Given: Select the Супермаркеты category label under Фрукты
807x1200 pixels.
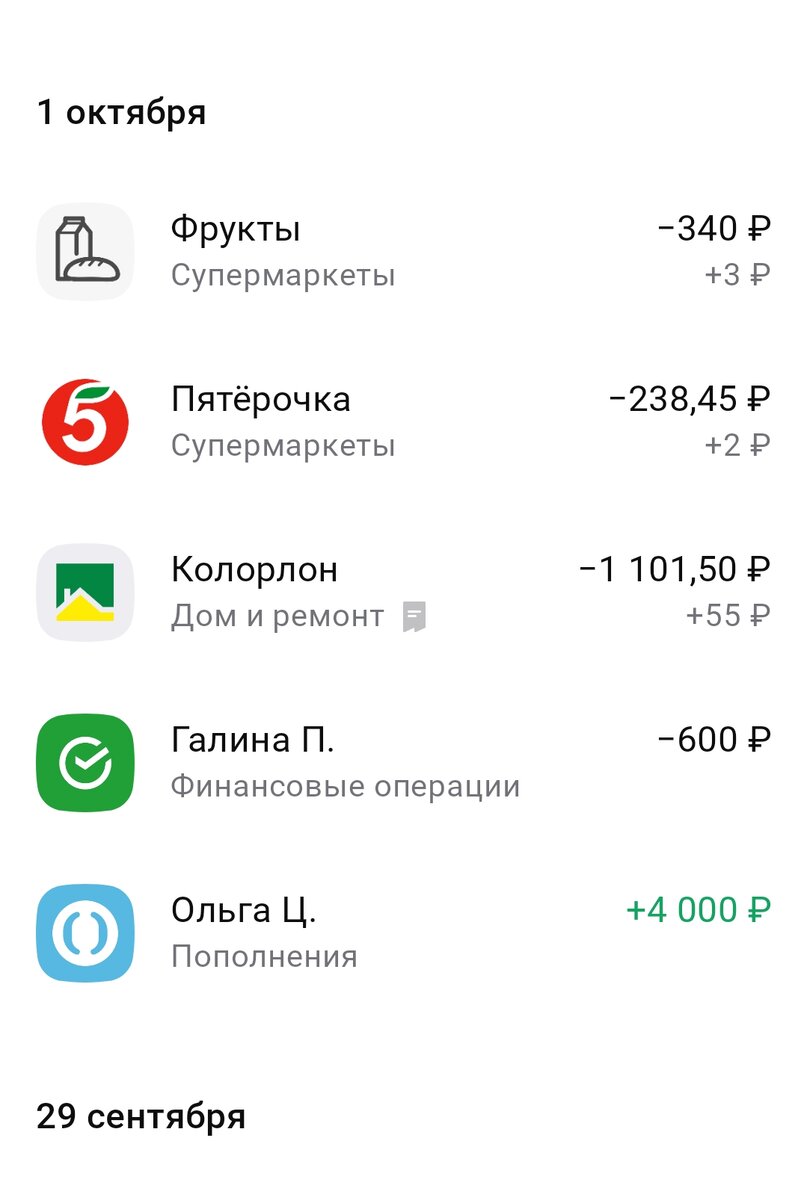Looking at the screenshot, I should [x=285, y=274].
